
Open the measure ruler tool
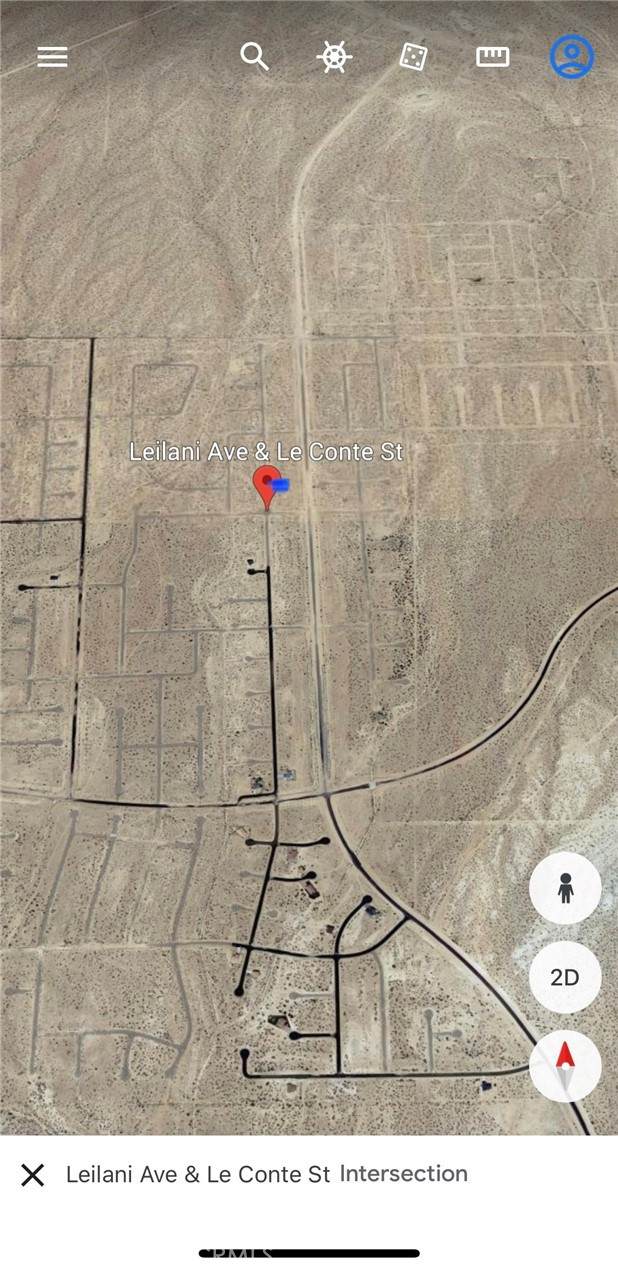(492, 57)
